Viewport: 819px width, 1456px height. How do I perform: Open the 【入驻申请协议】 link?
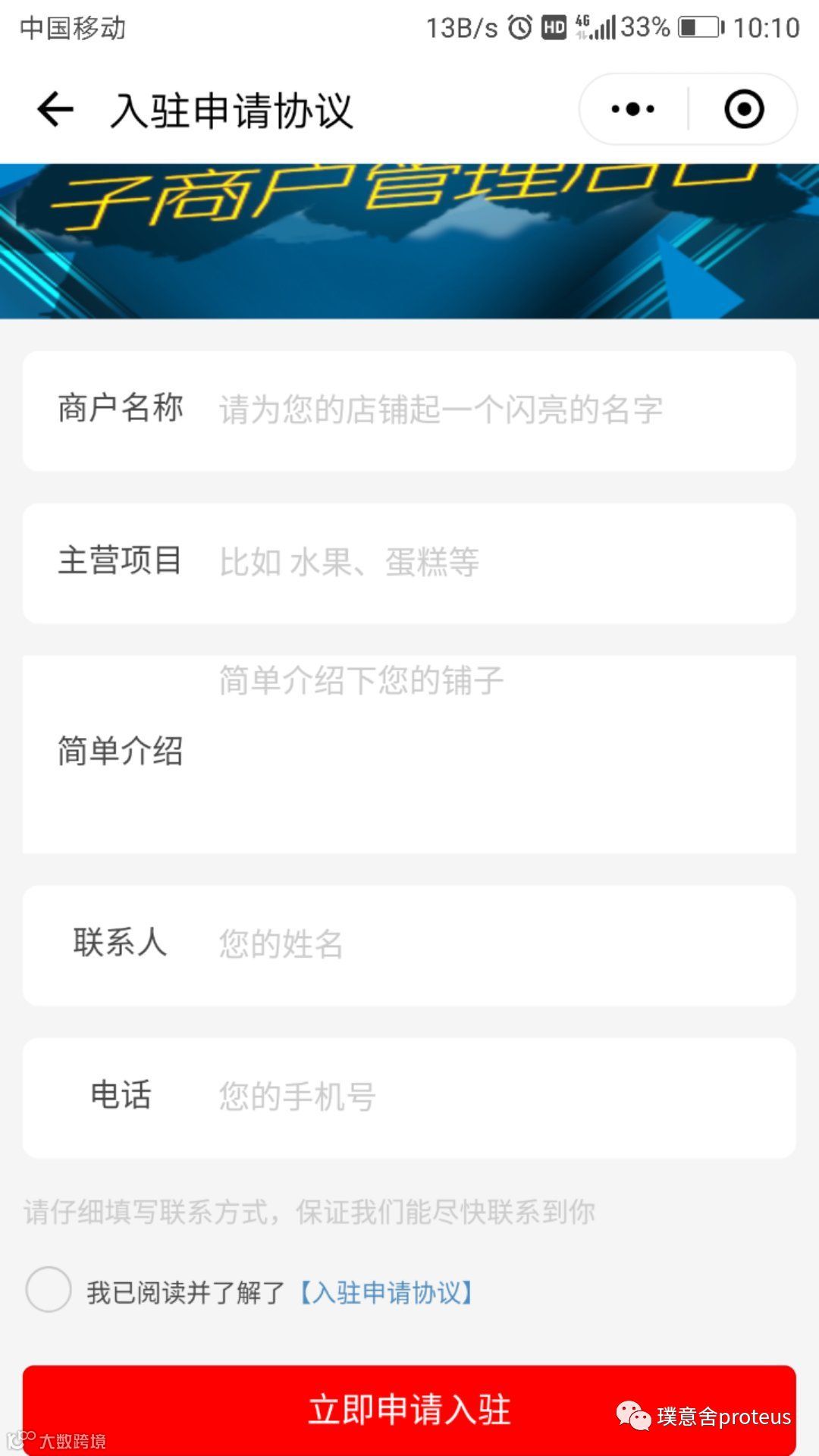pyautogui.click(x=387, y=1292)
